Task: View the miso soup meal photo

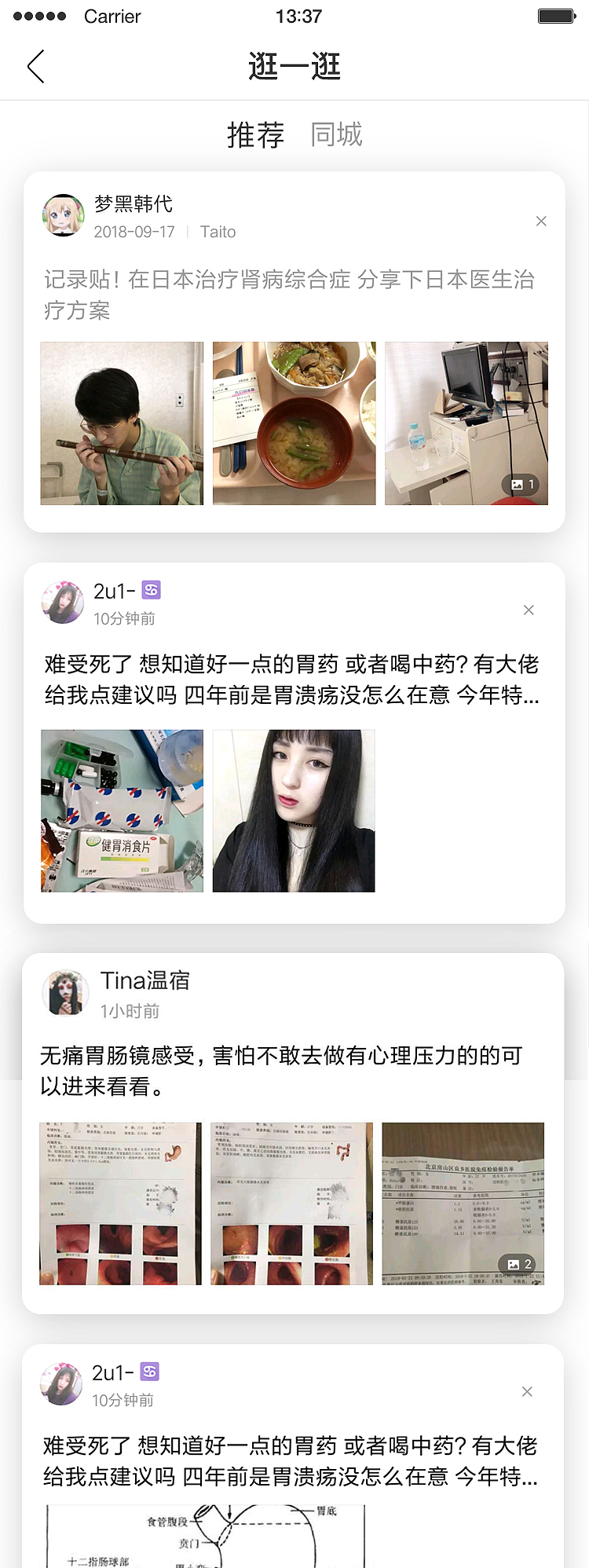Action: click(294, 423)
